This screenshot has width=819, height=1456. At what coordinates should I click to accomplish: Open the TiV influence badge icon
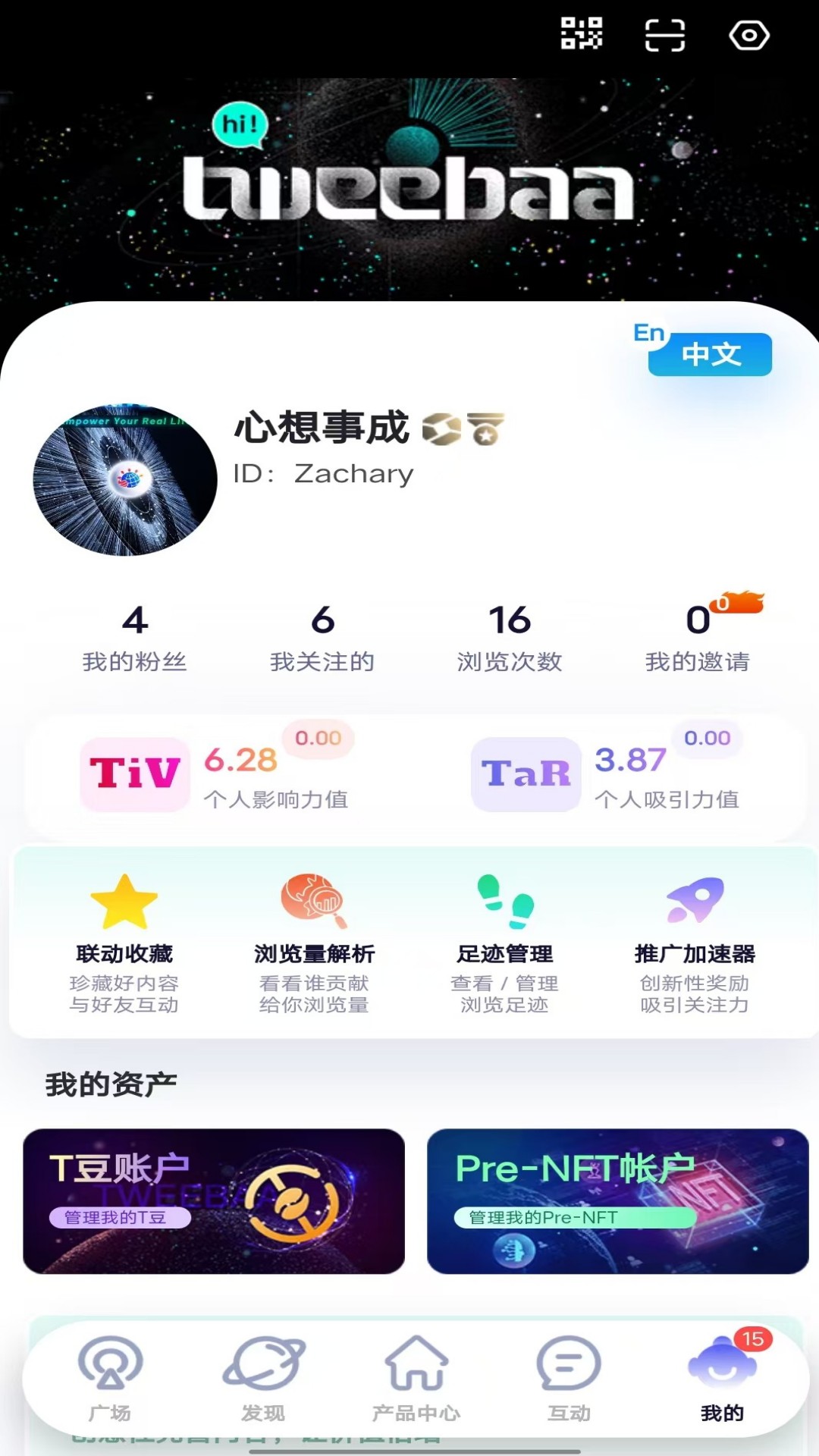pyautogui.click(x=133, y=773)
